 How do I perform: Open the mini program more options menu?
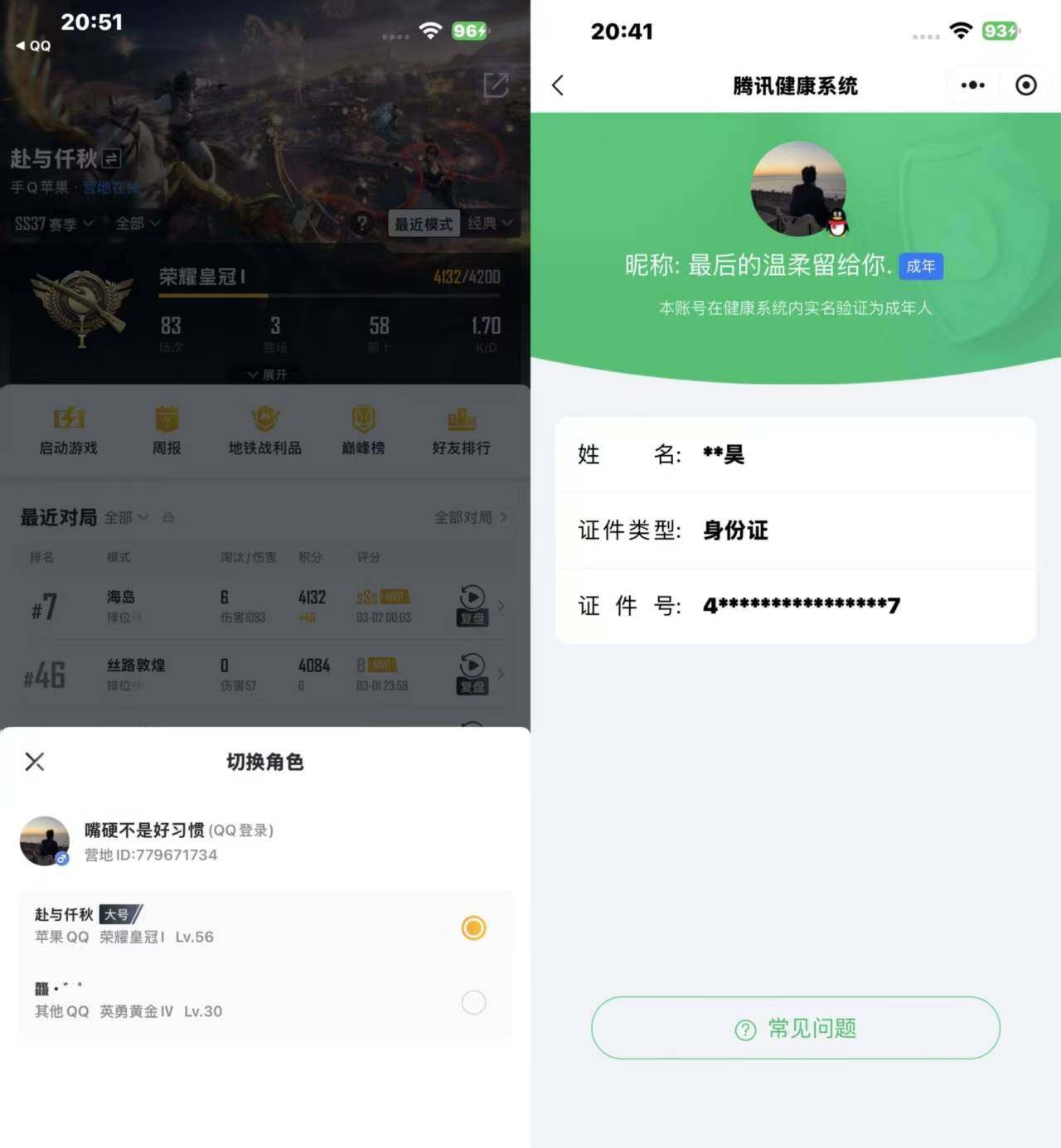coord(971,85)
